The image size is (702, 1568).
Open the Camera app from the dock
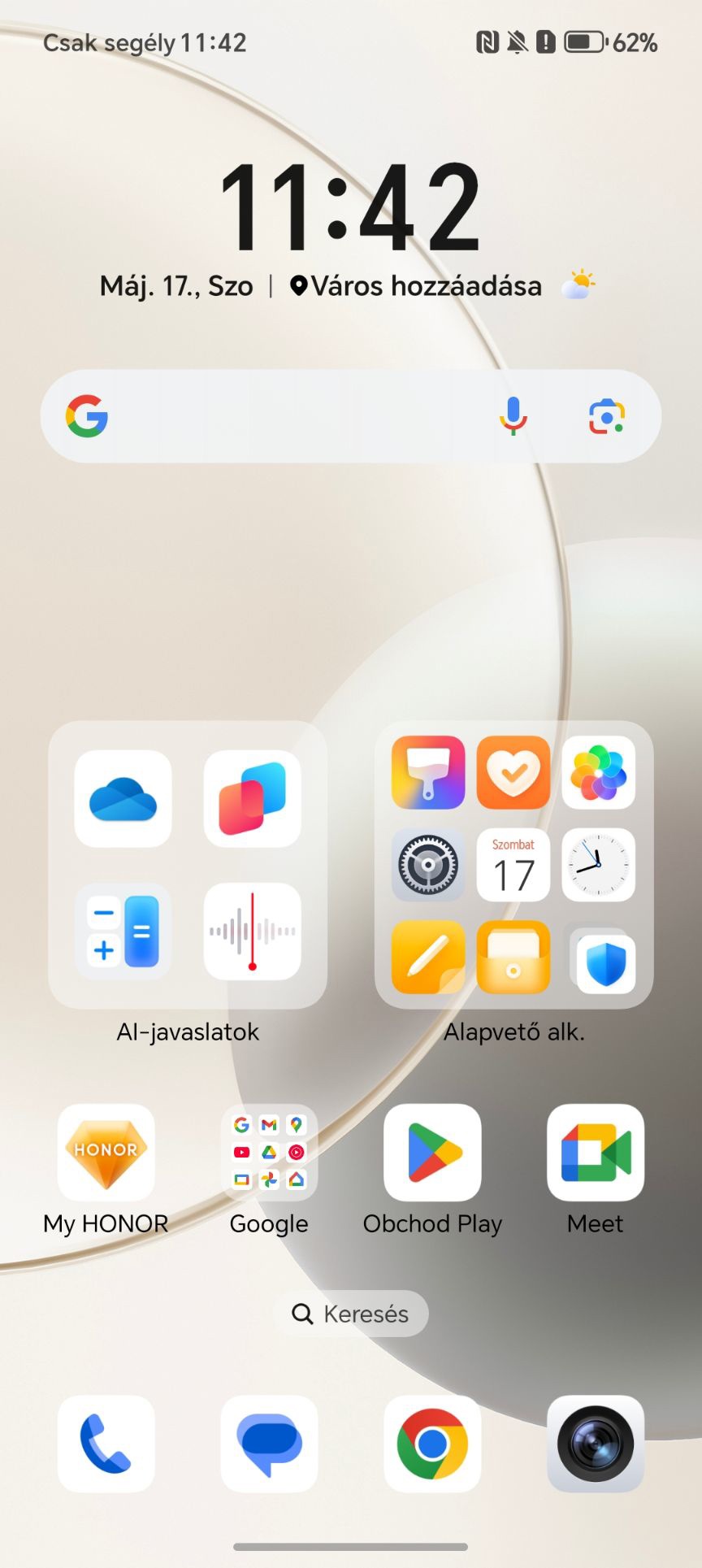(596, 1444)
